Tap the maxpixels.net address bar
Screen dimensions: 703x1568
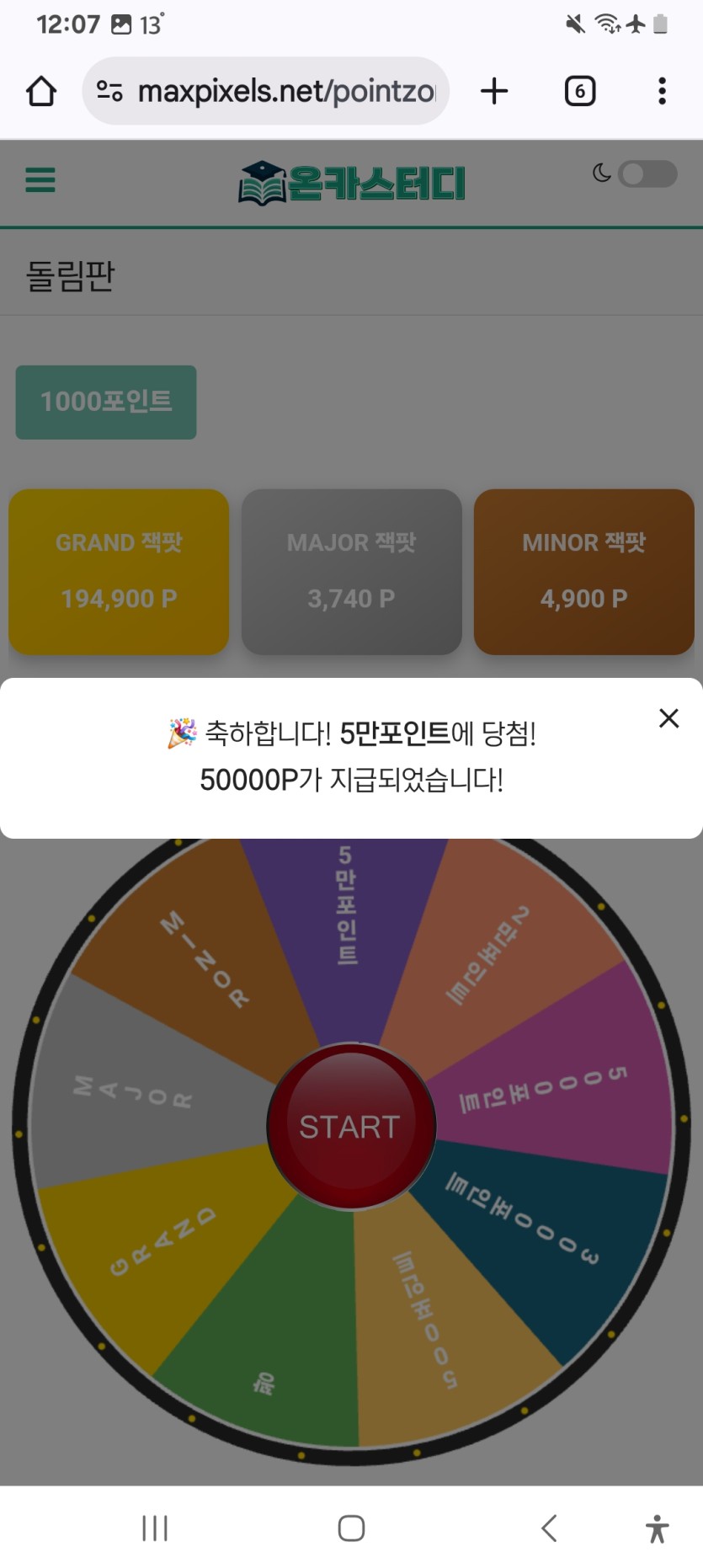pyautogui.click(x=266, y=91)
